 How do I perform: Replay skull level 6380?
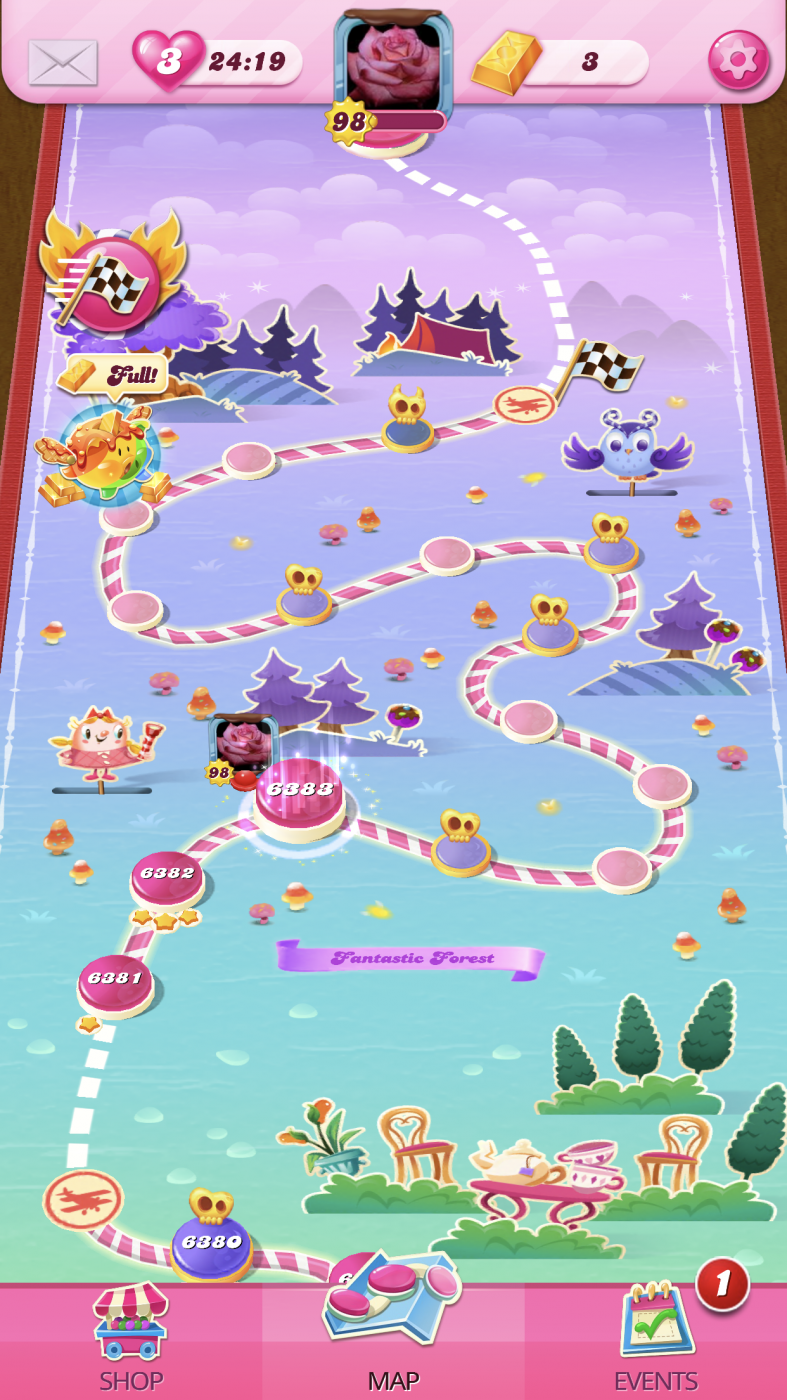tap(211, 1243)
